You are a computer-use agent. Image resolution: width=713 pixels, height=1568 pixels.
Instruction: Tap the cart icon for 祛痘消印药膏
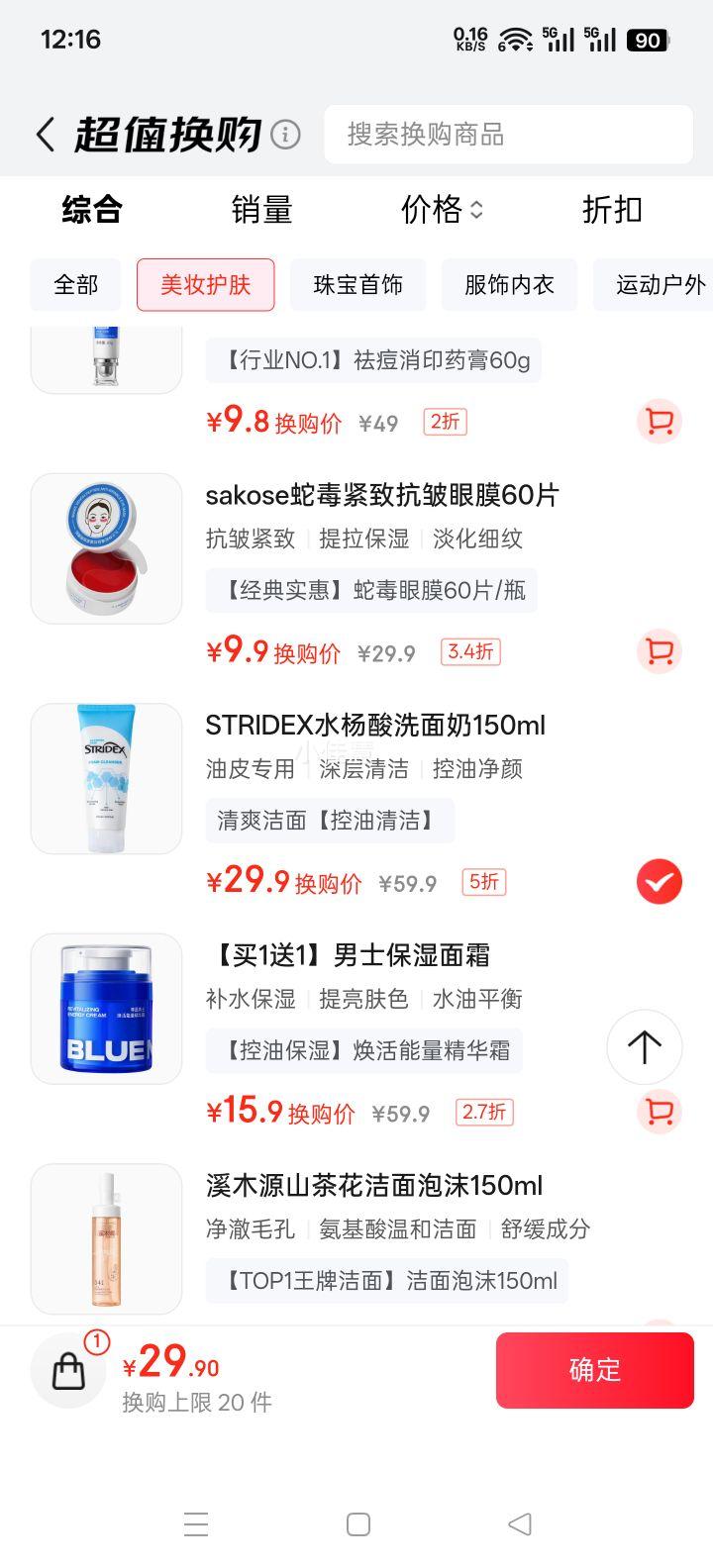(660, 421)
